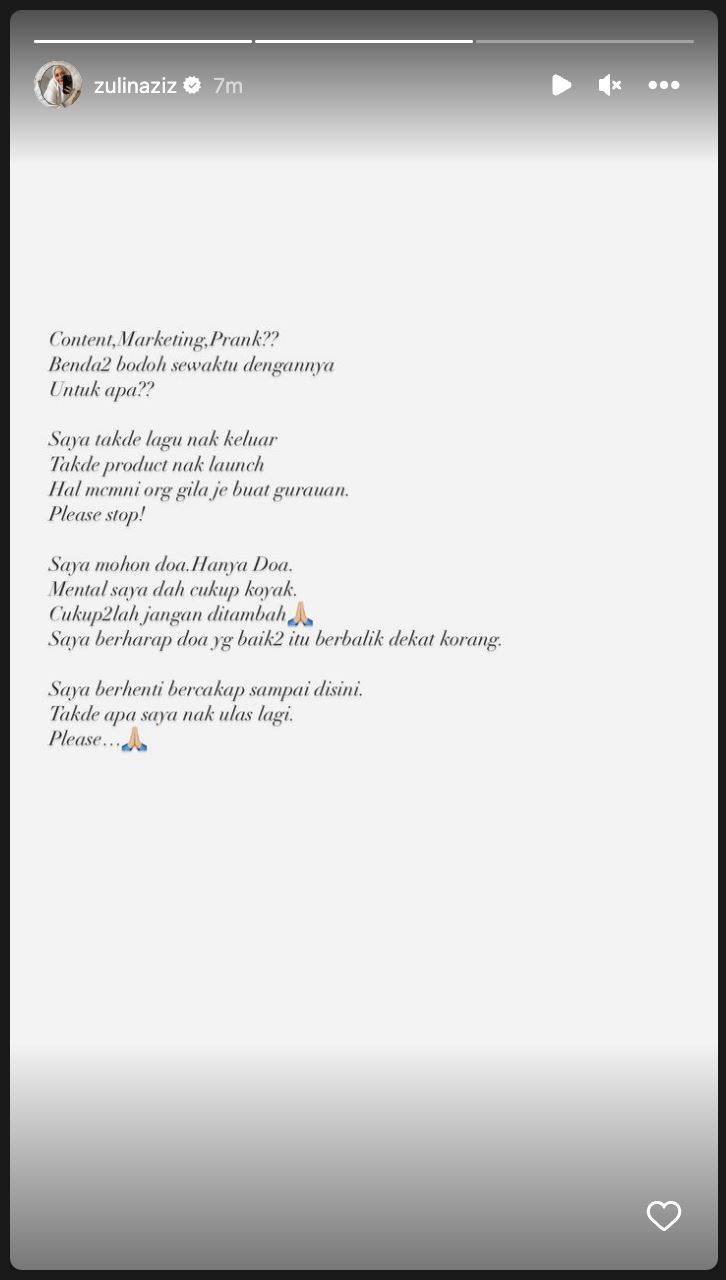Image resolution: width=726 pixels, height=1280 pixels.
Task: Resume story playback
Action: pos(561,86)
